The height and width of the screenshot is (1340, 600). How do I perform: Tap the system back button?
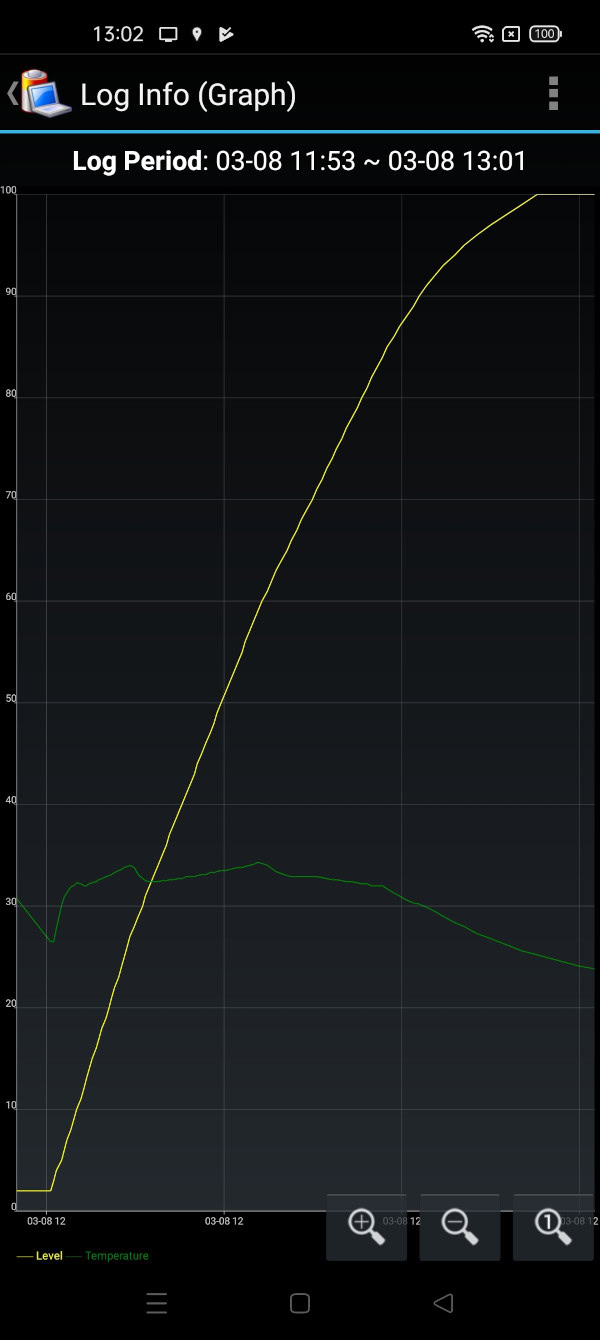click(443, 1303)
